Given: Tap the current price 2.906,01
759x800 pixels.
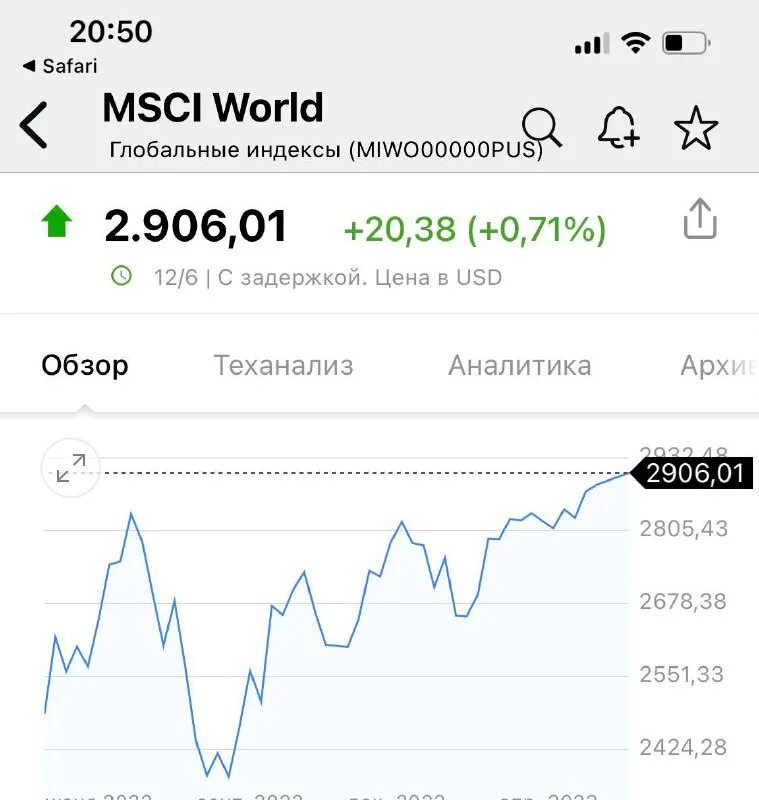Looking at the screenshot, I should click(195, 225).
